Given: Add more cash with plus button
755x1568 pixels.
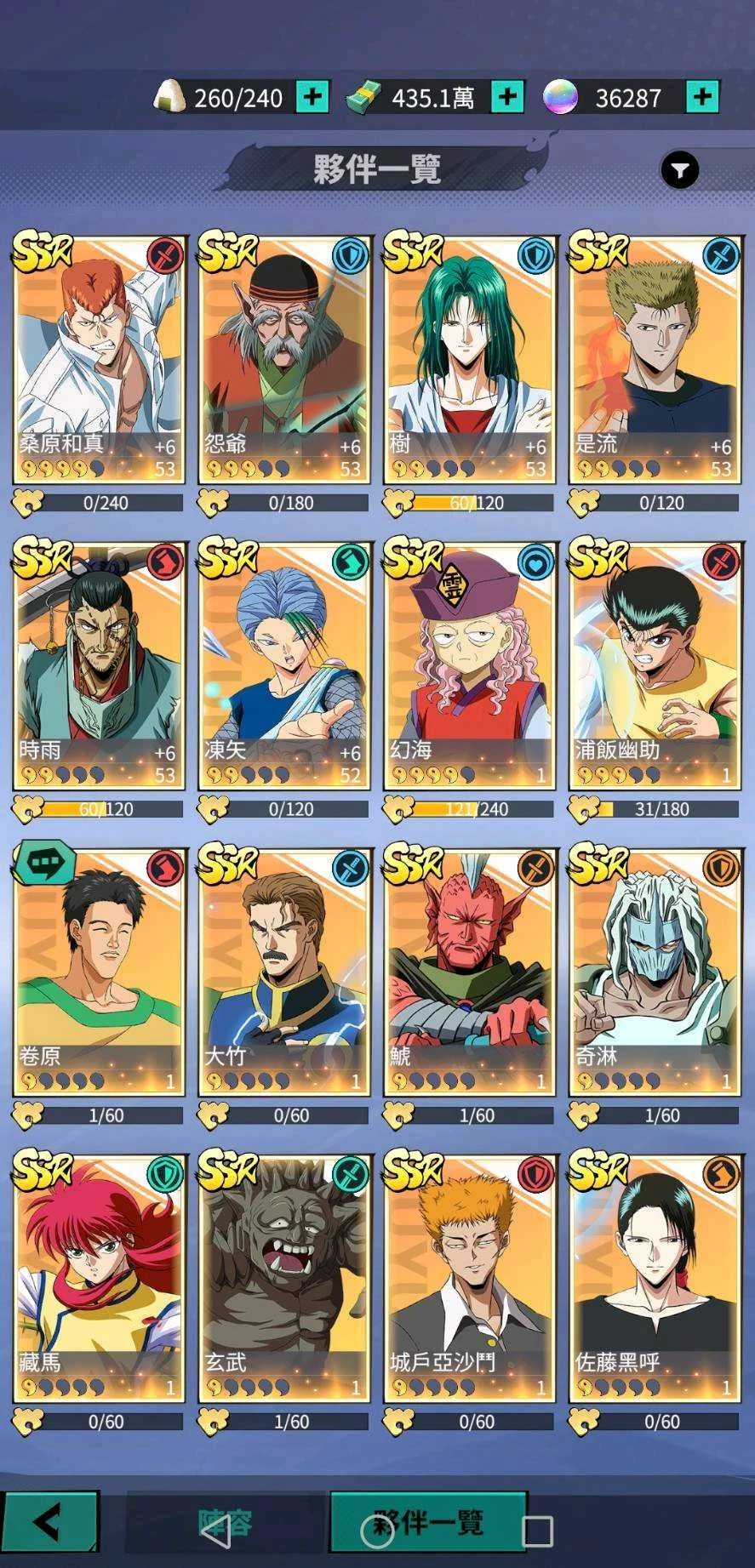Looking at the screenshot, I should tap(507, 97).
